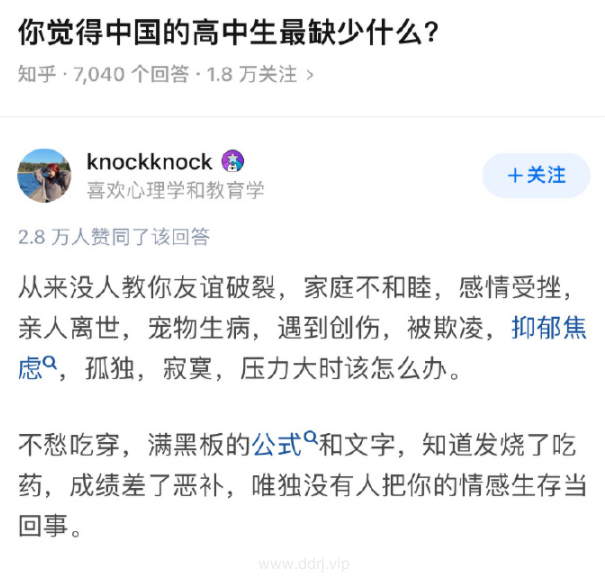Screen dimensions: 605x584
Task: Follow the user knockknock
Action: click(x=536, y=175)
